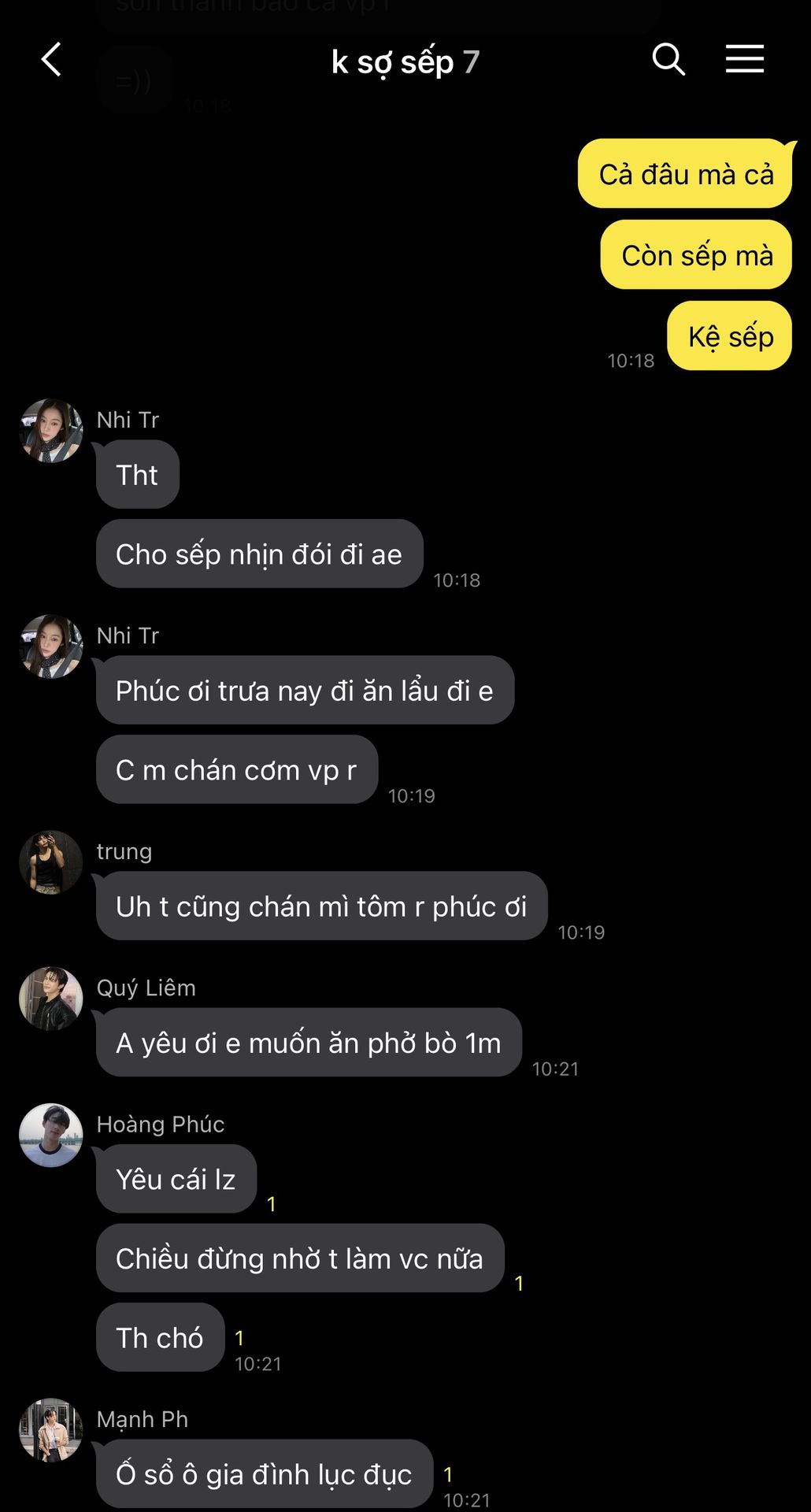Tap Hoàng Phúc's profile photo
811x1512 pixels.
pyautogui.click(x=51, y=1135)
